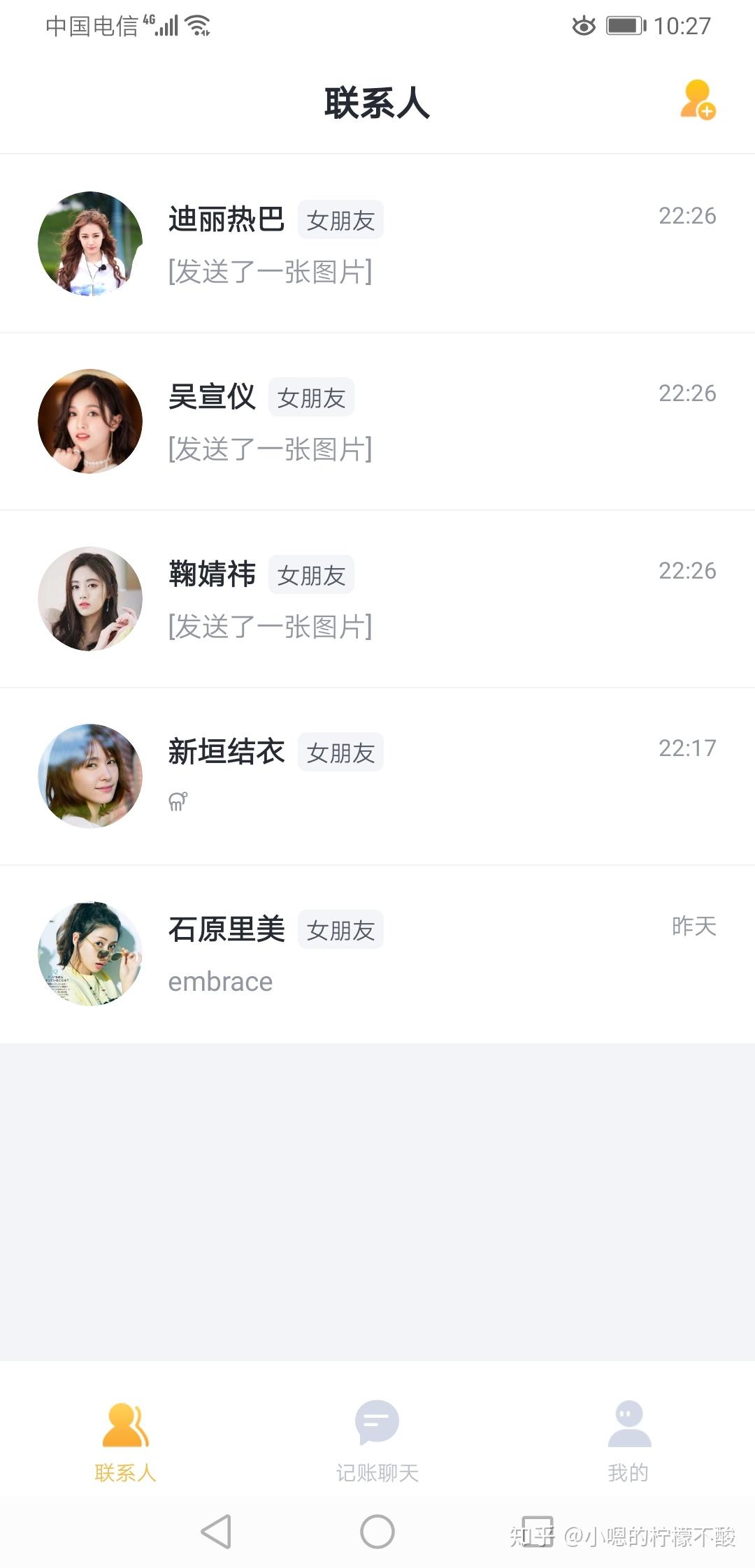Viewport: 755px width, 1568px height.
Task: Open the chat with 新垣结衣
Action: point(377,776)
